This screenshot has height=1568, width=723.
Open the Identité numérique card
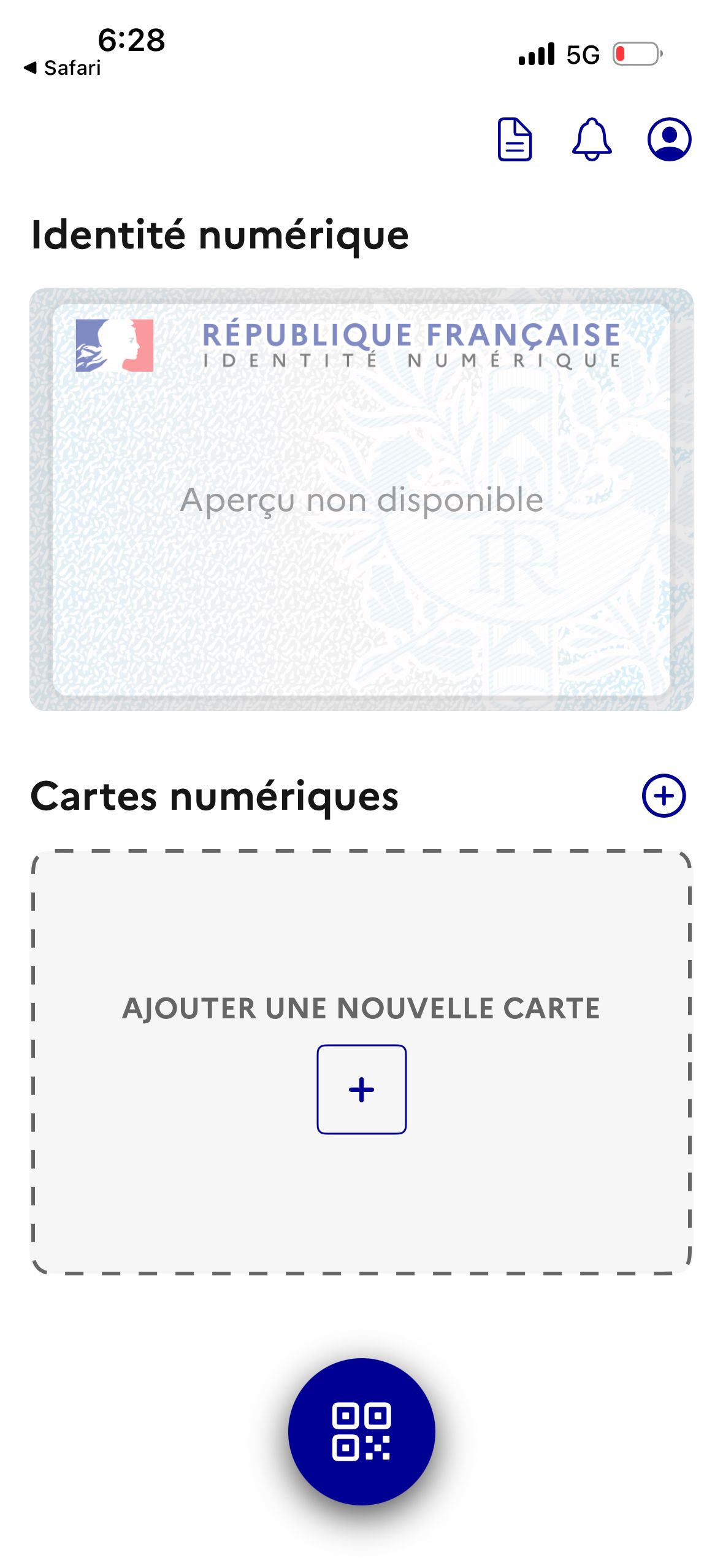click(361, 499)
